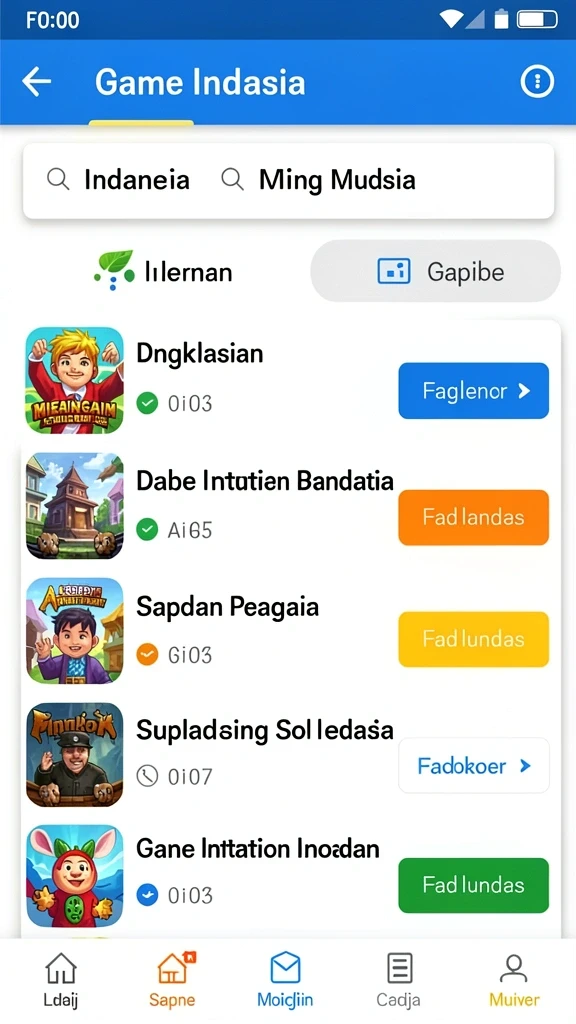Go to the Ldaij home tab
The height and width of the screenshot is (1024, 576).
pos(61,980)
